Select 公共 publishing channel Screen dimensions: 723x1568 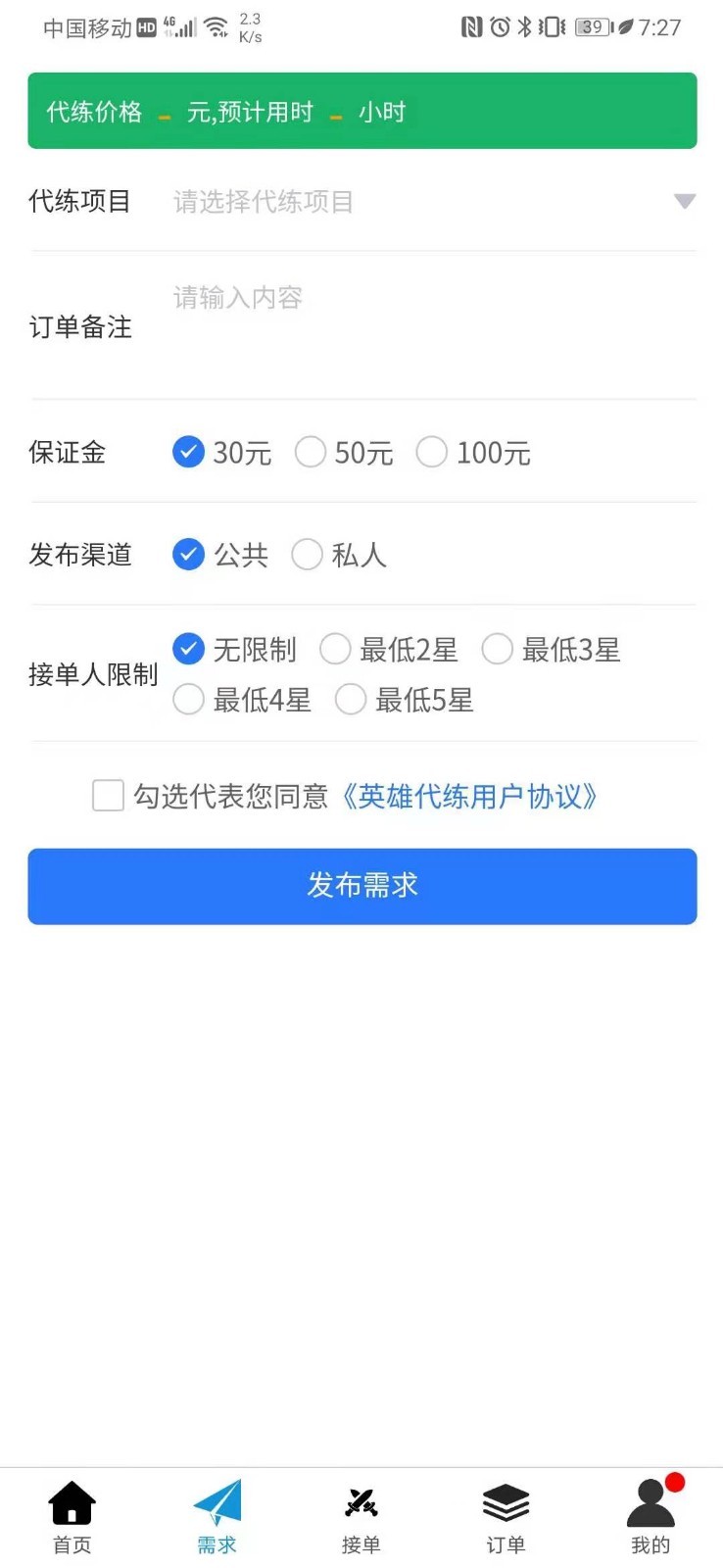[188, 555]
